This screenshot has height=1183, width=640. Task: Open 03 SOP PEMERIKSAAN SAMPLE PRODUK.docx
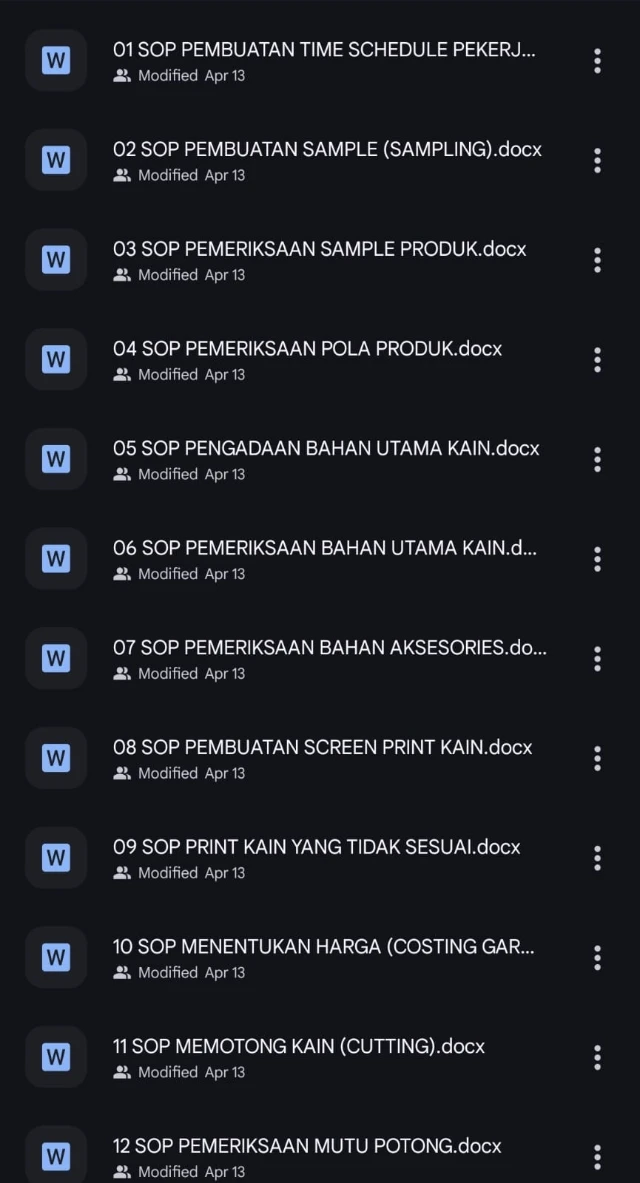(x=319, y=250)
